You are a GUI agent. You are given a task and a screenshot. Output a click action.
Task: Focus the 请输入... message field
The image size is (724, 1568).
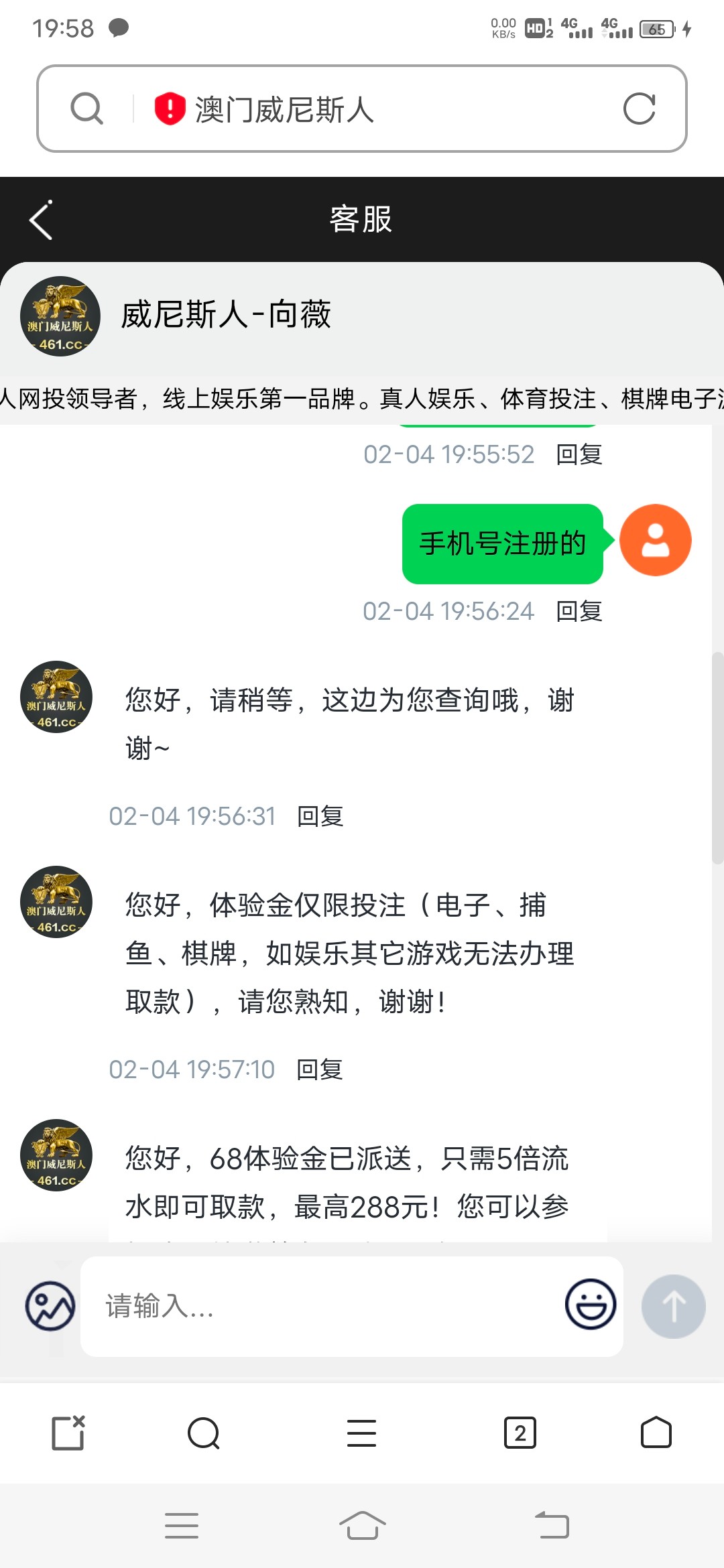pos(322,1306)
